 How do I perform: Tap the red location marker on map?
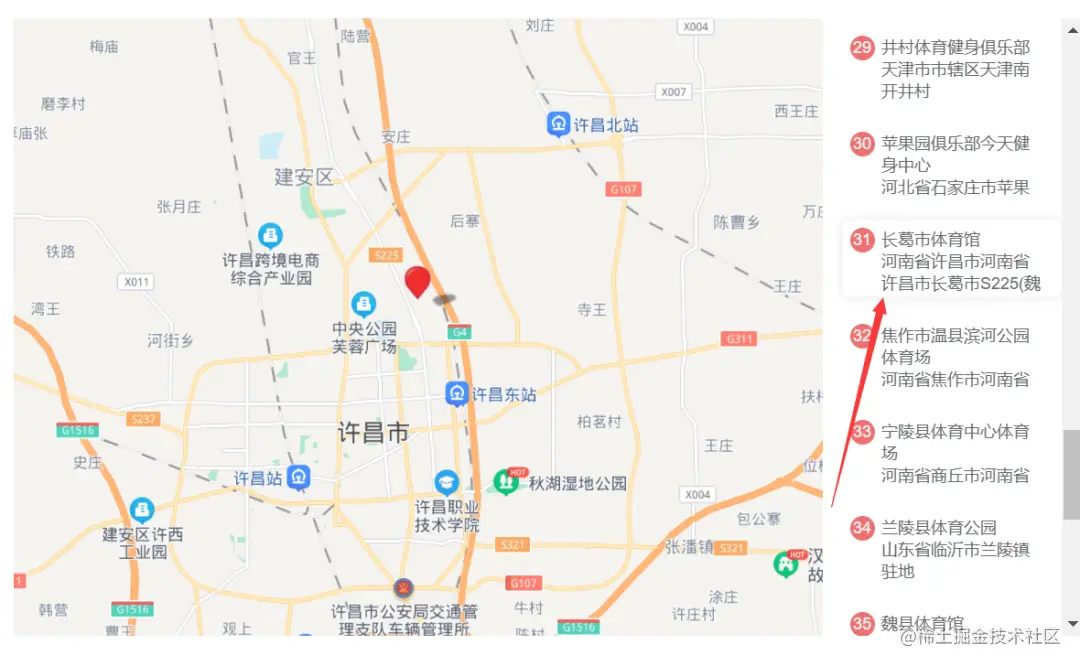pyautogui.click(x=418, y=281)
